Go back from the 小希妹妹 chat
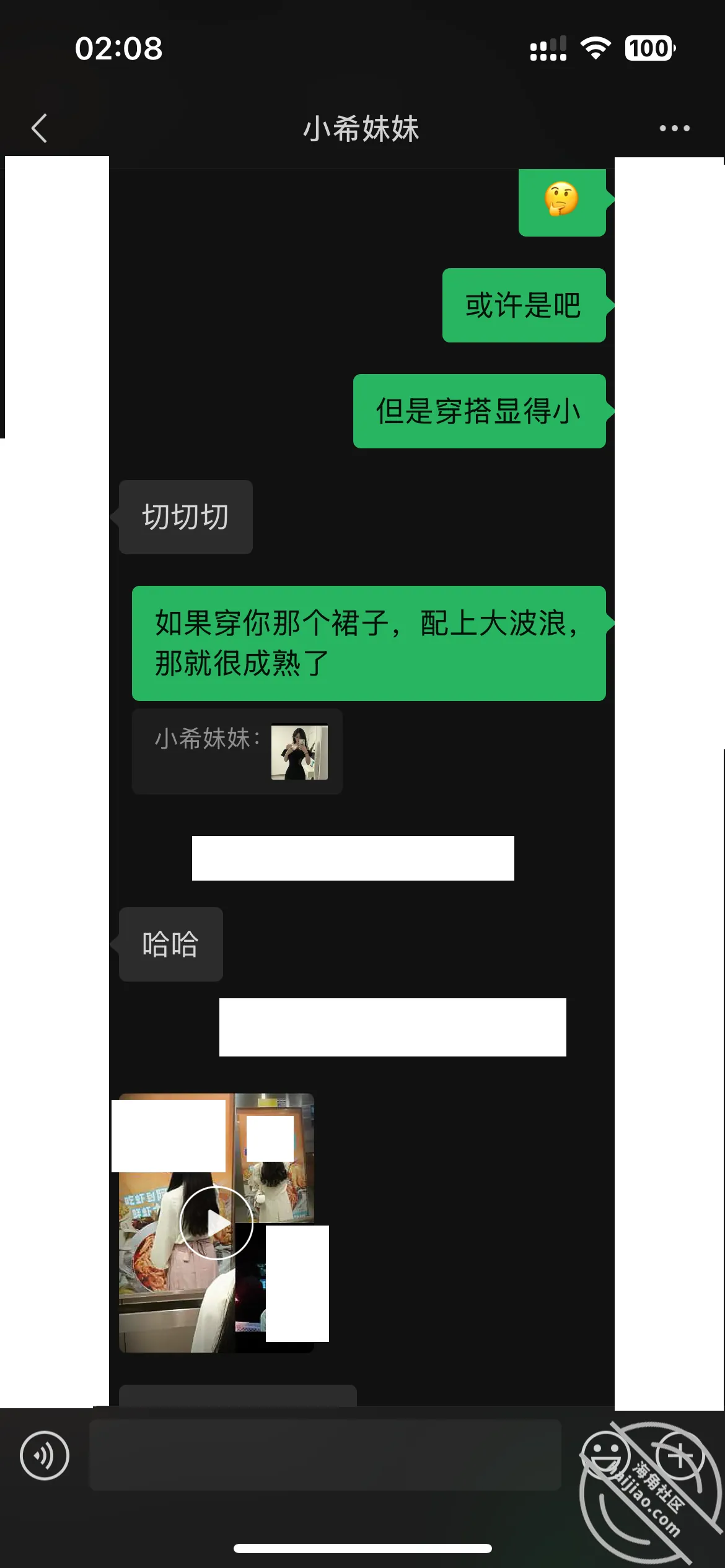Image resolution: width=725 pixels, height=1568 pixels. point(39,128)
